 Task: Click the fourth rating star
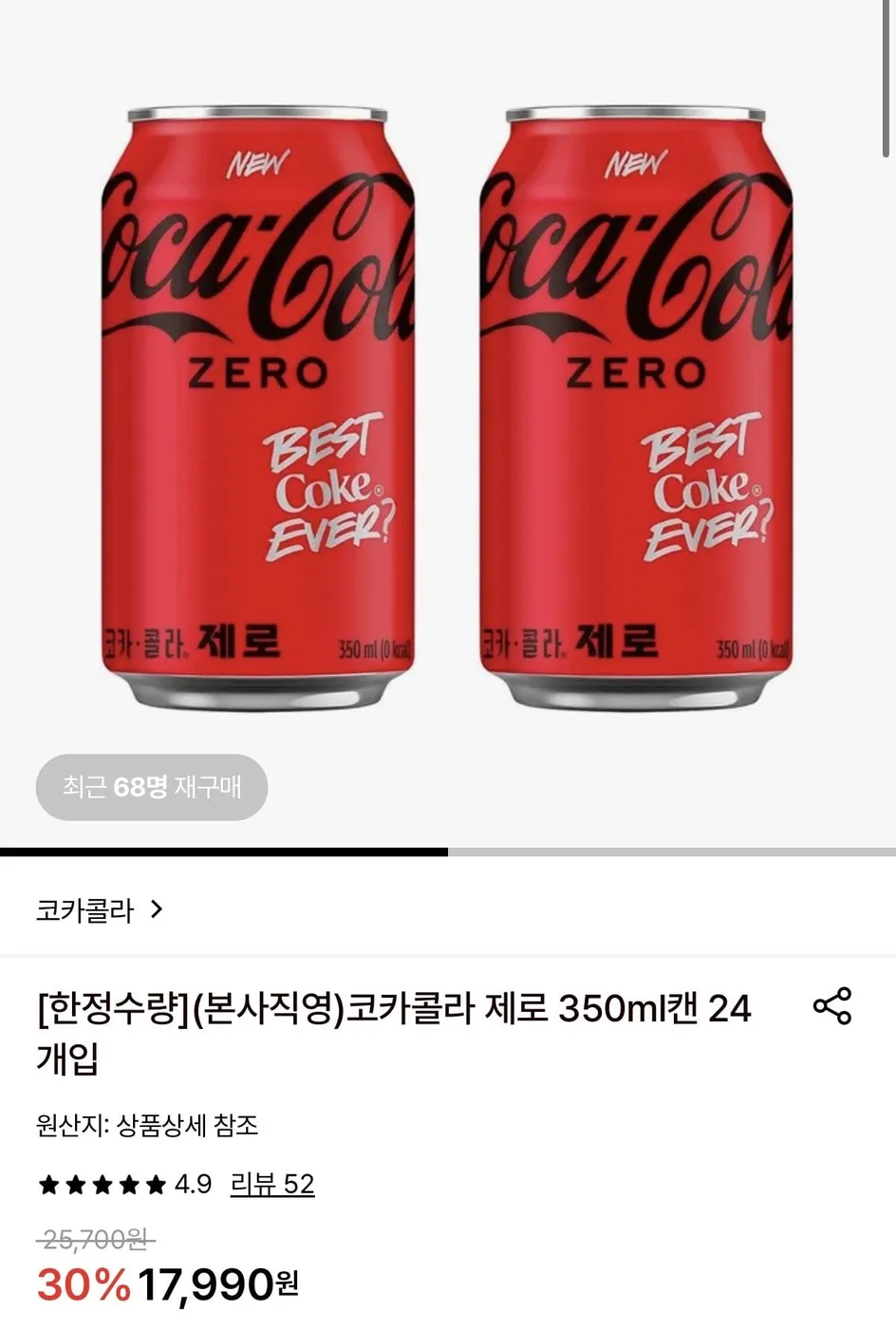(130, 1184)
